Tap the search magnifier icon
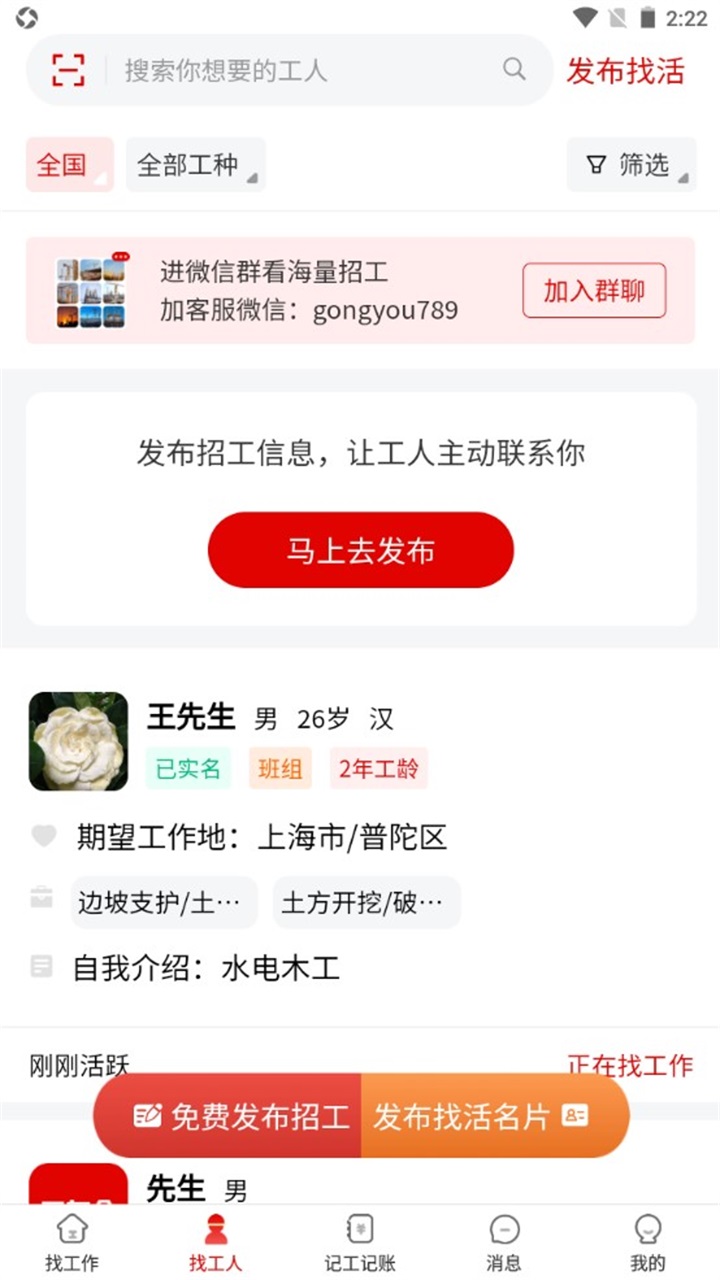 514,69
